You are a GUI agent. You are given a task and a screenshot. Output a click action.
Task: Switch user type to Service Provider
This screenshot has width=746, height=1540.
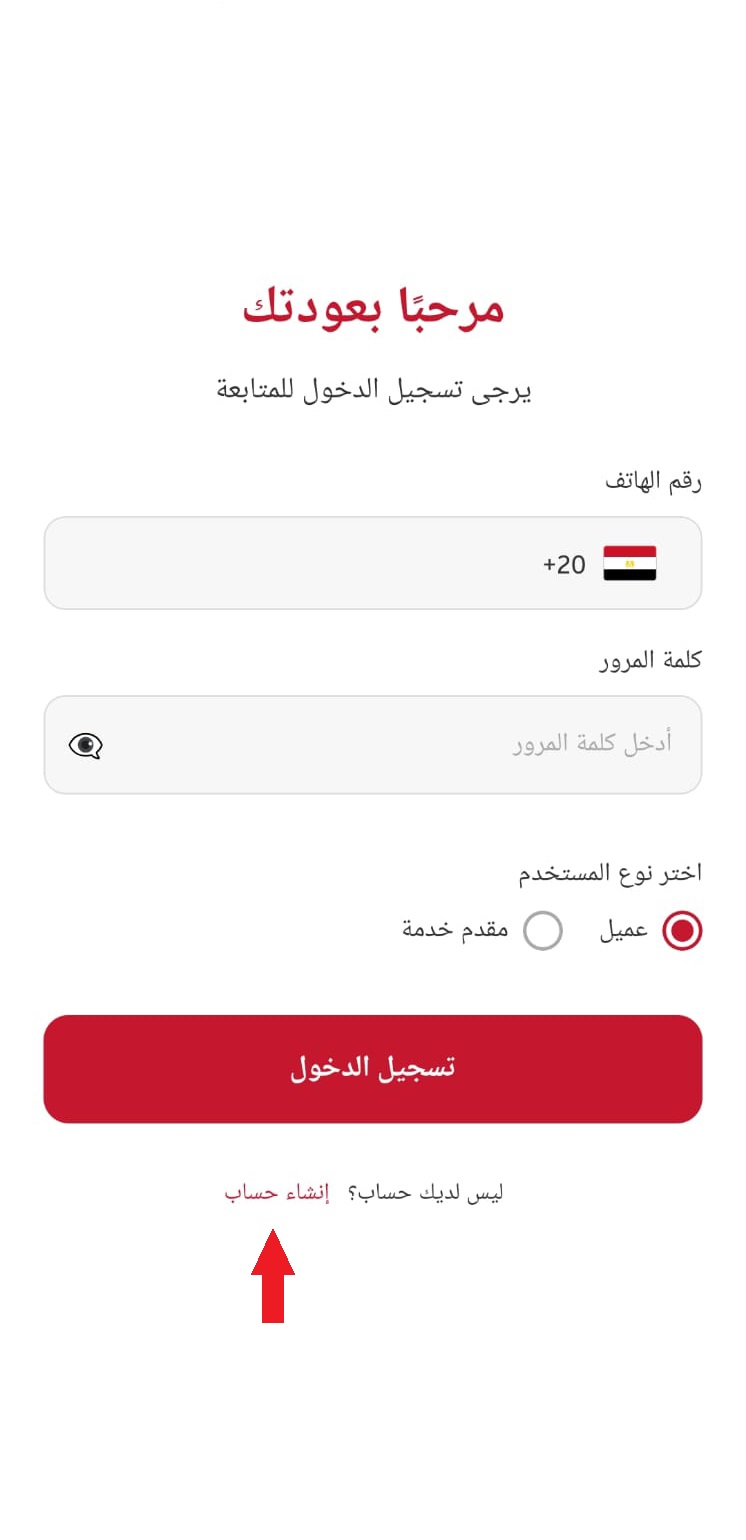pyautogui.click(x=544, y=930)
